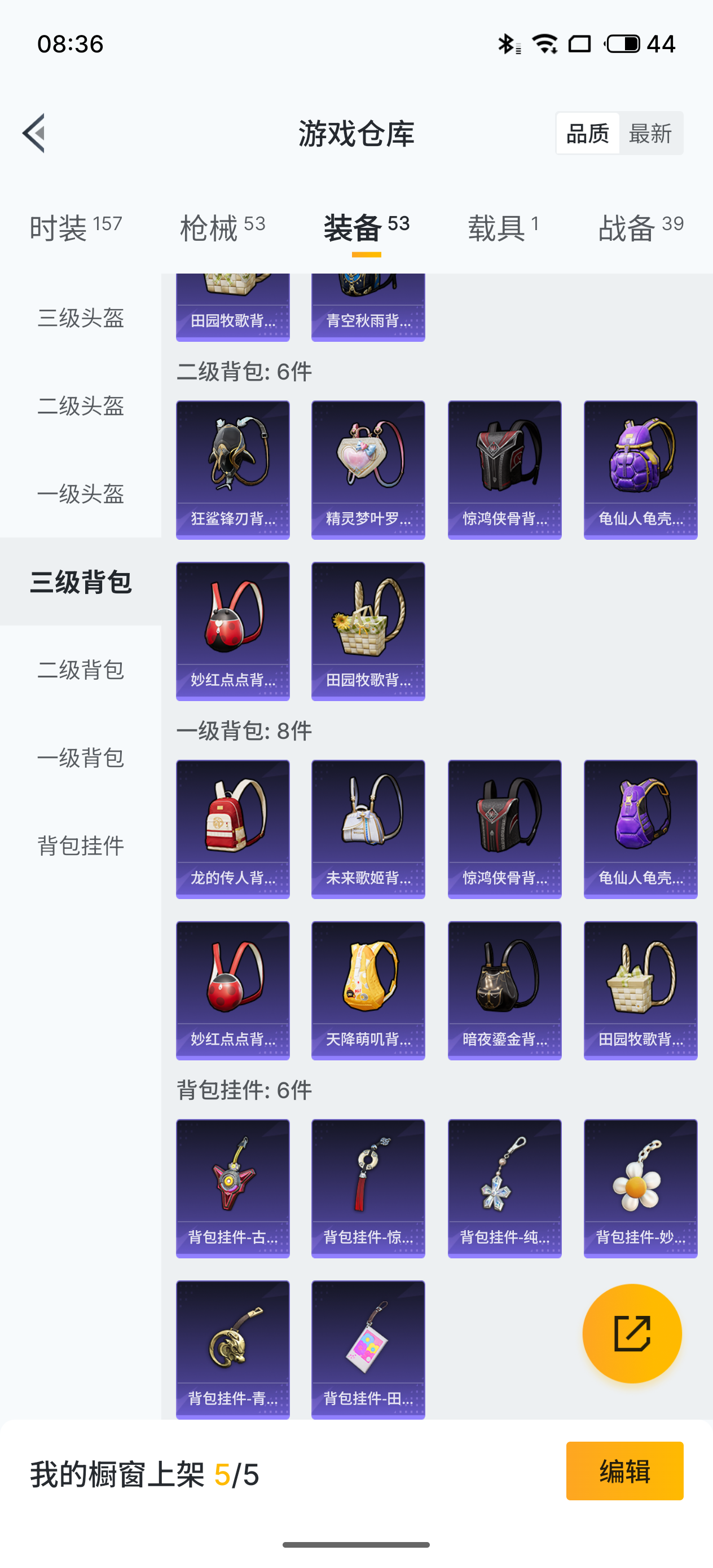The image size is (713, 1568).
Task: View the 天降萌叽 backpack item
Action: click(368, 990)
